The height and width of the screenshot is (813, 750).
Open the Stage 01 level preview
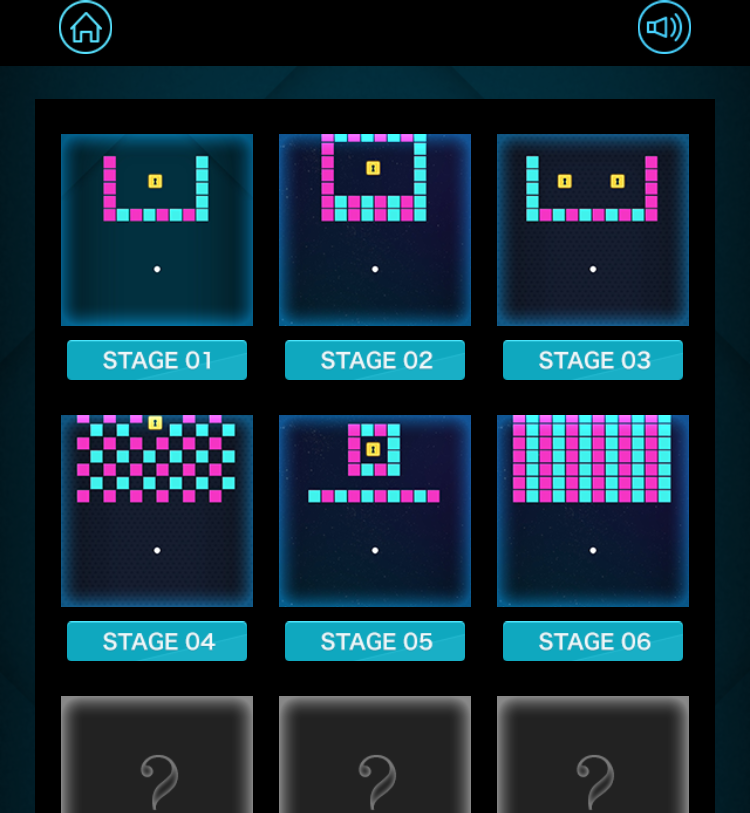tap(157, 230)
